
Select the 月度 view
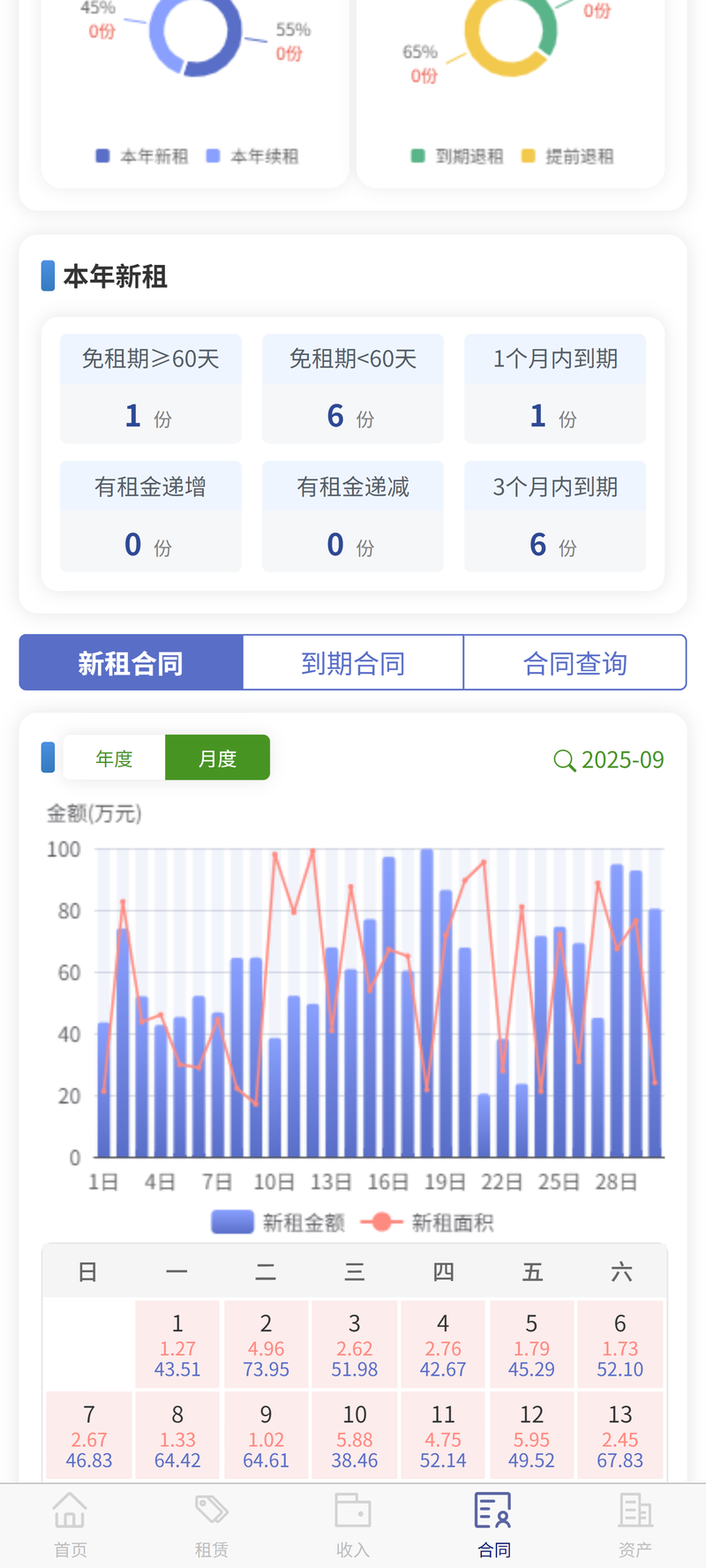pyautogui.click(x=217, y=758)
